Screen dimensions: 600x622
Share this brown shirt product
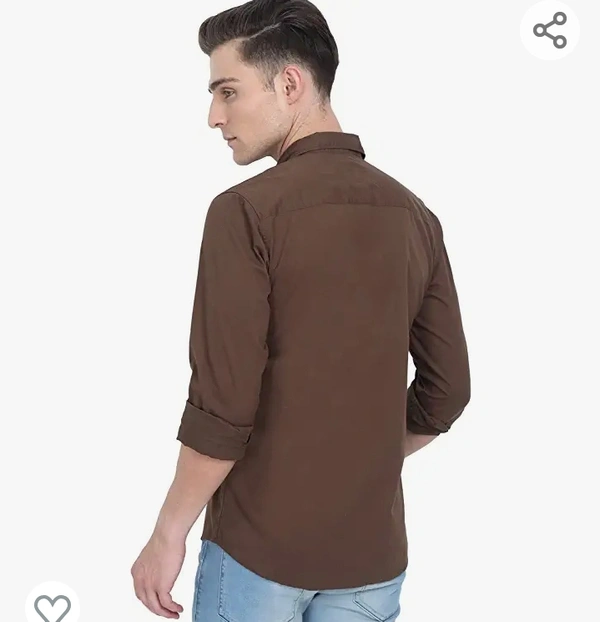(550, 30)
